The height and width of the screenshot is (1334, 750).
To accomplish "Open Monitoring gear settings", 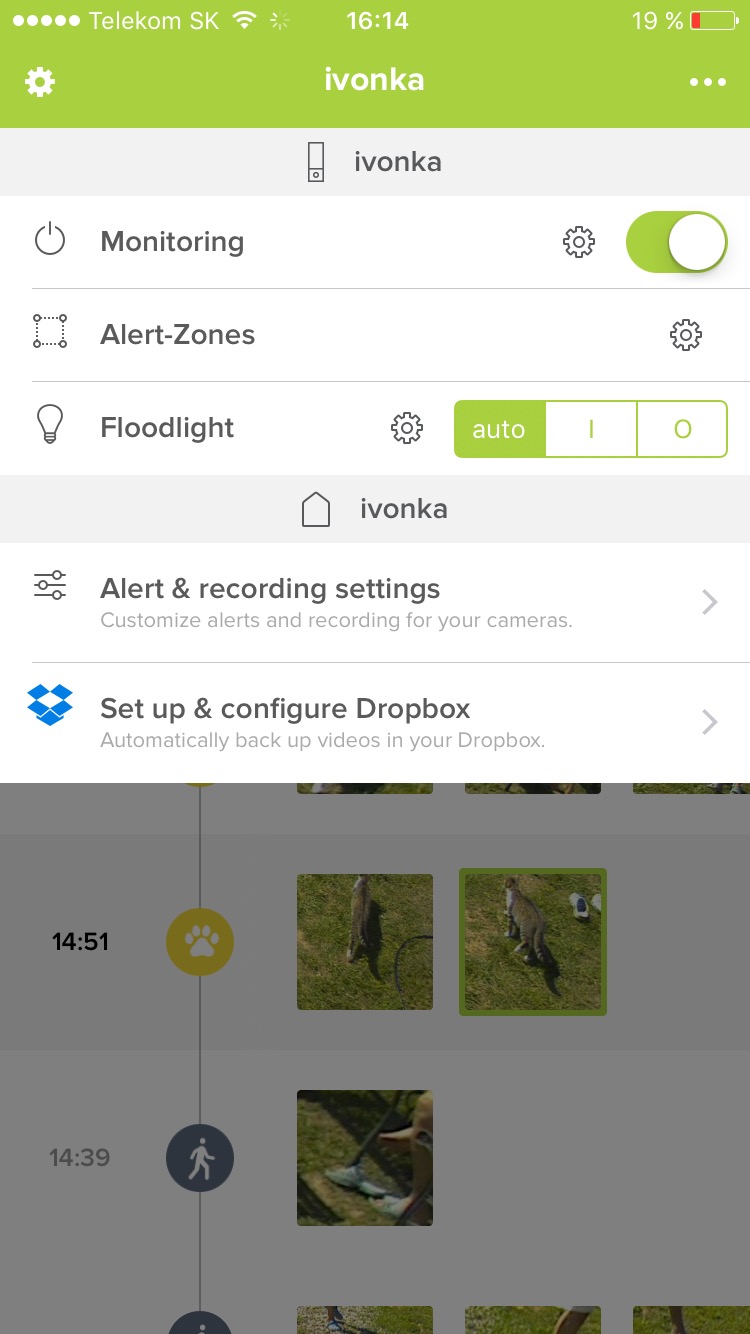I will [579, 242].
